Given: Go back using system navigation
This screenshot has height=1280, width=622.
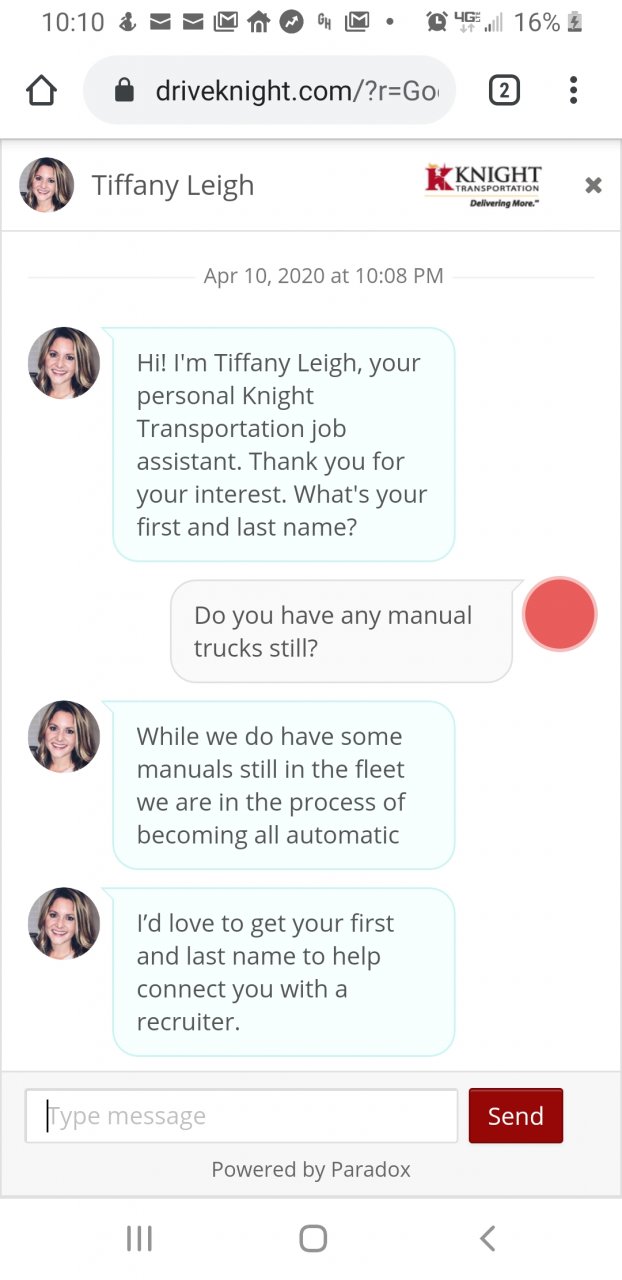Looking at the screenshot, I should click(487, 1239).
